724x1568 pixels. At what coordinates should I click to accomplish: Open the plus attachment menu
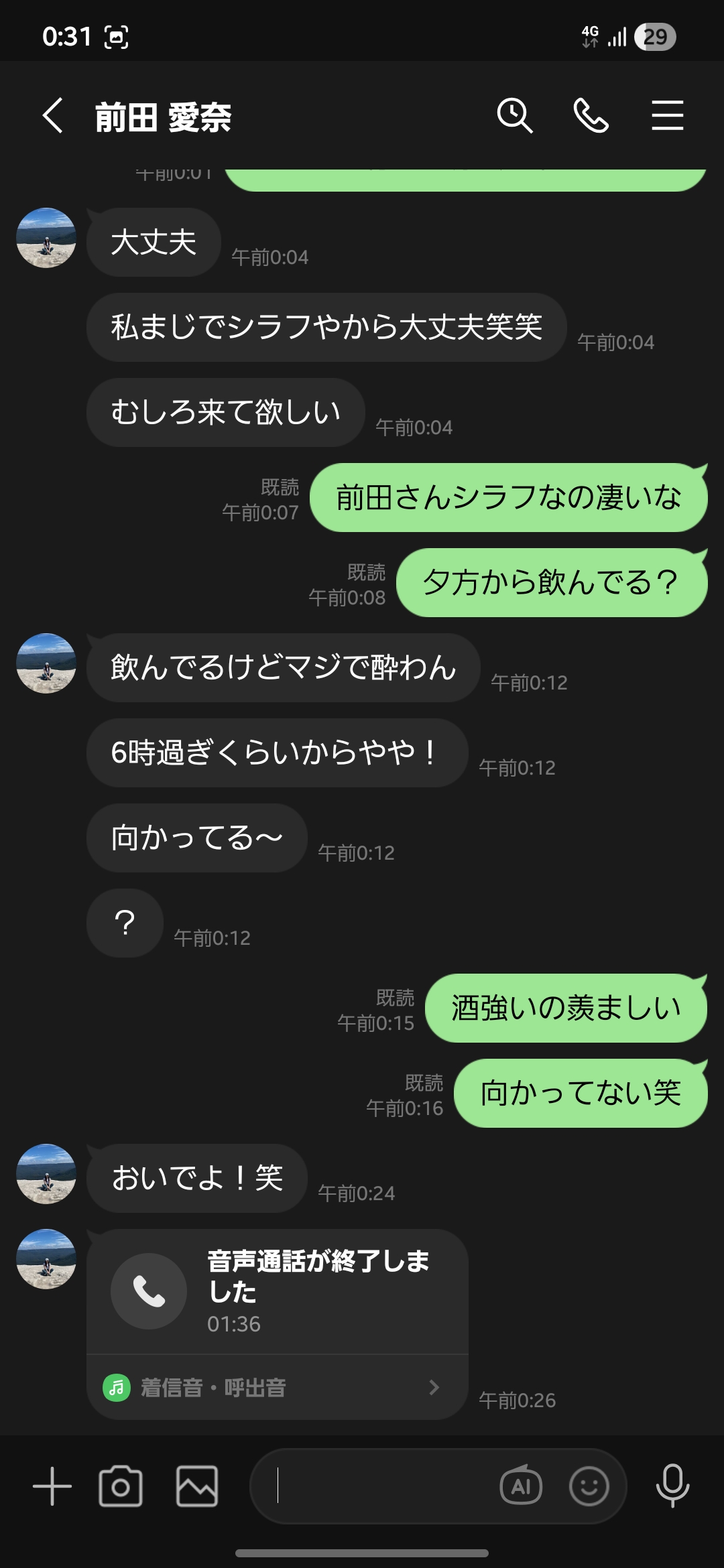point(52,1486)
